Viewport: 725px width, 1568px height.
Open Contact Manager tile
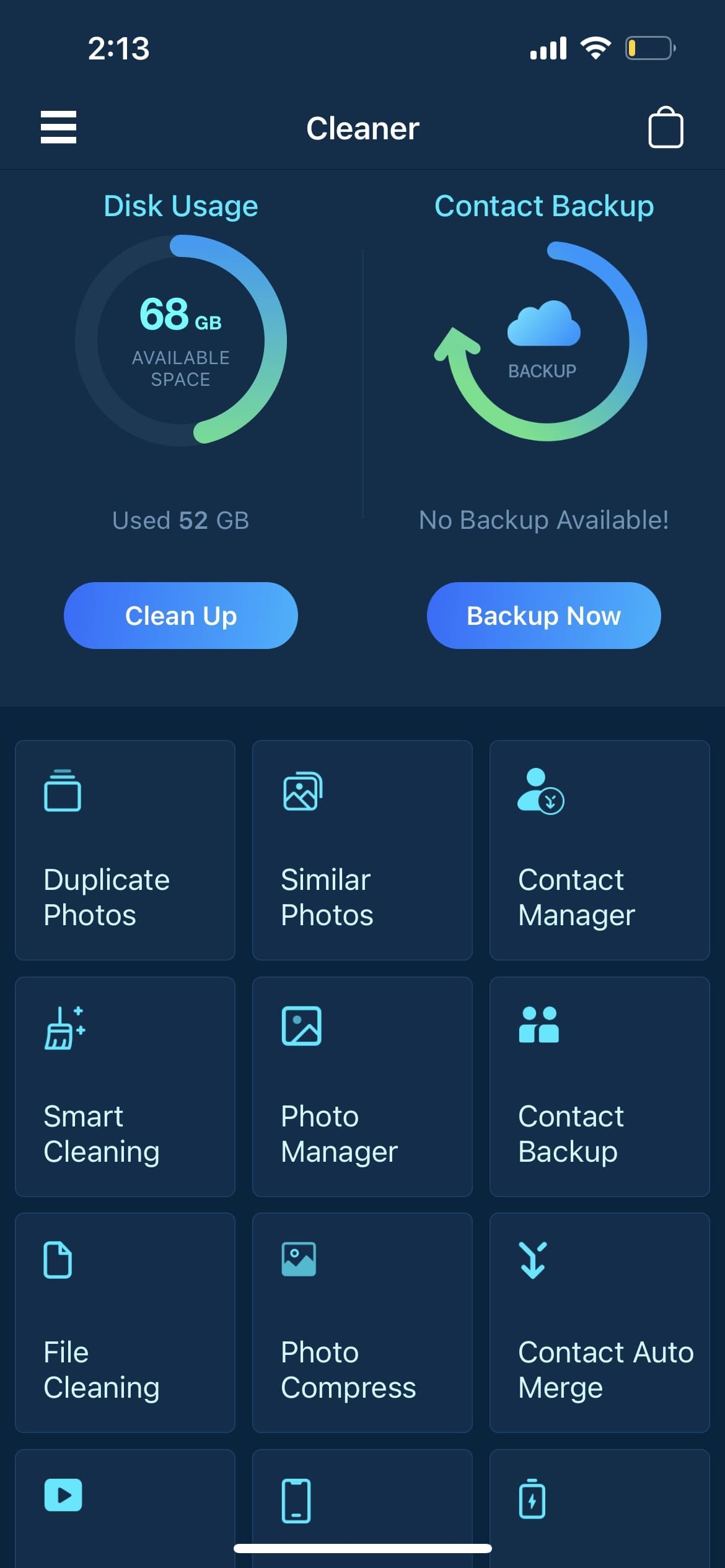coord(599,850)
